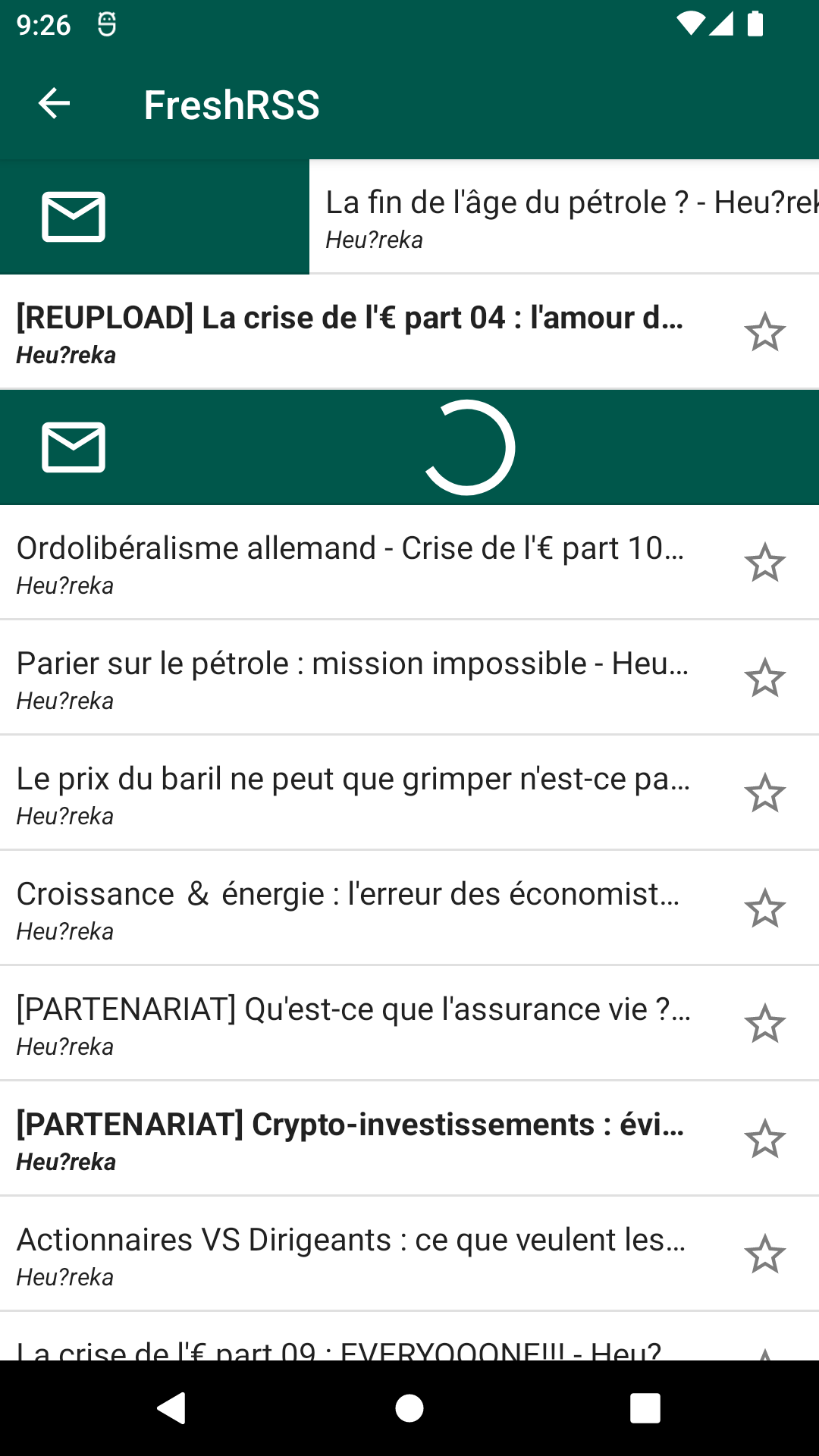Image resolution: width=819 pixels, height=1456 pixels.
Task: Go back from the FreshRSS feed
Action: tap(54, 104)
